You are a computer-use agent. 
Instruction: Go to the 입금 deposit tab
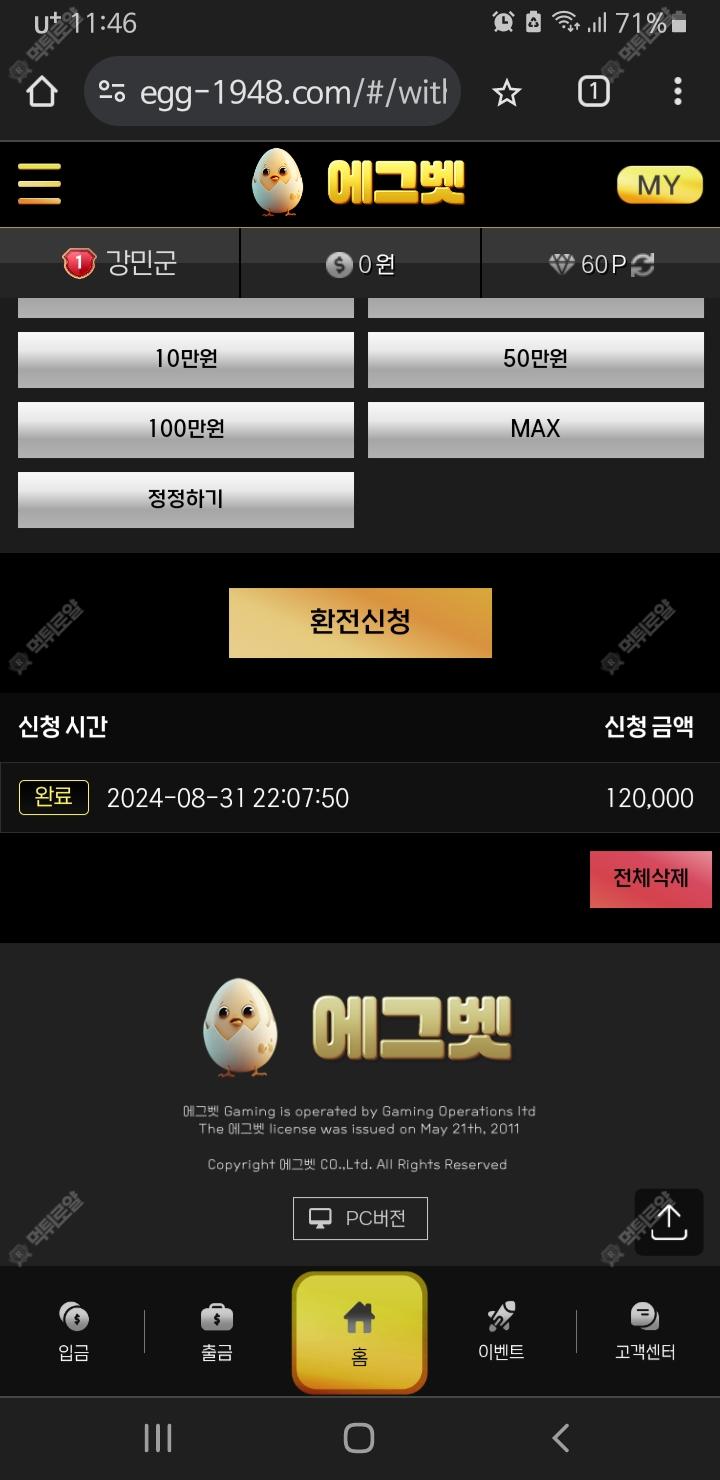[x=74, y=1332]
